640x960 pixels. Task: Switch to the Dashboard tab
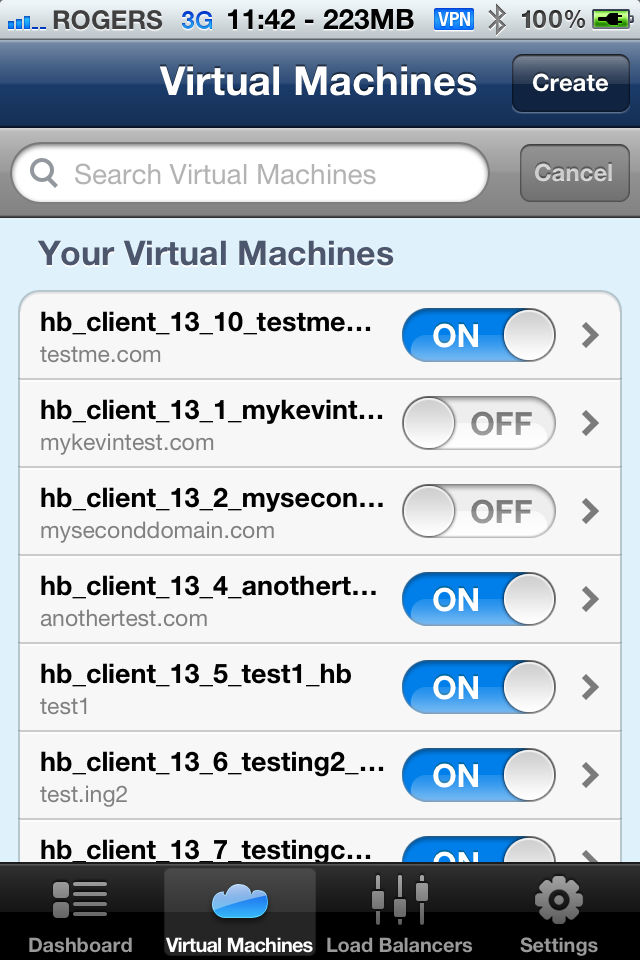pos(80,913)
